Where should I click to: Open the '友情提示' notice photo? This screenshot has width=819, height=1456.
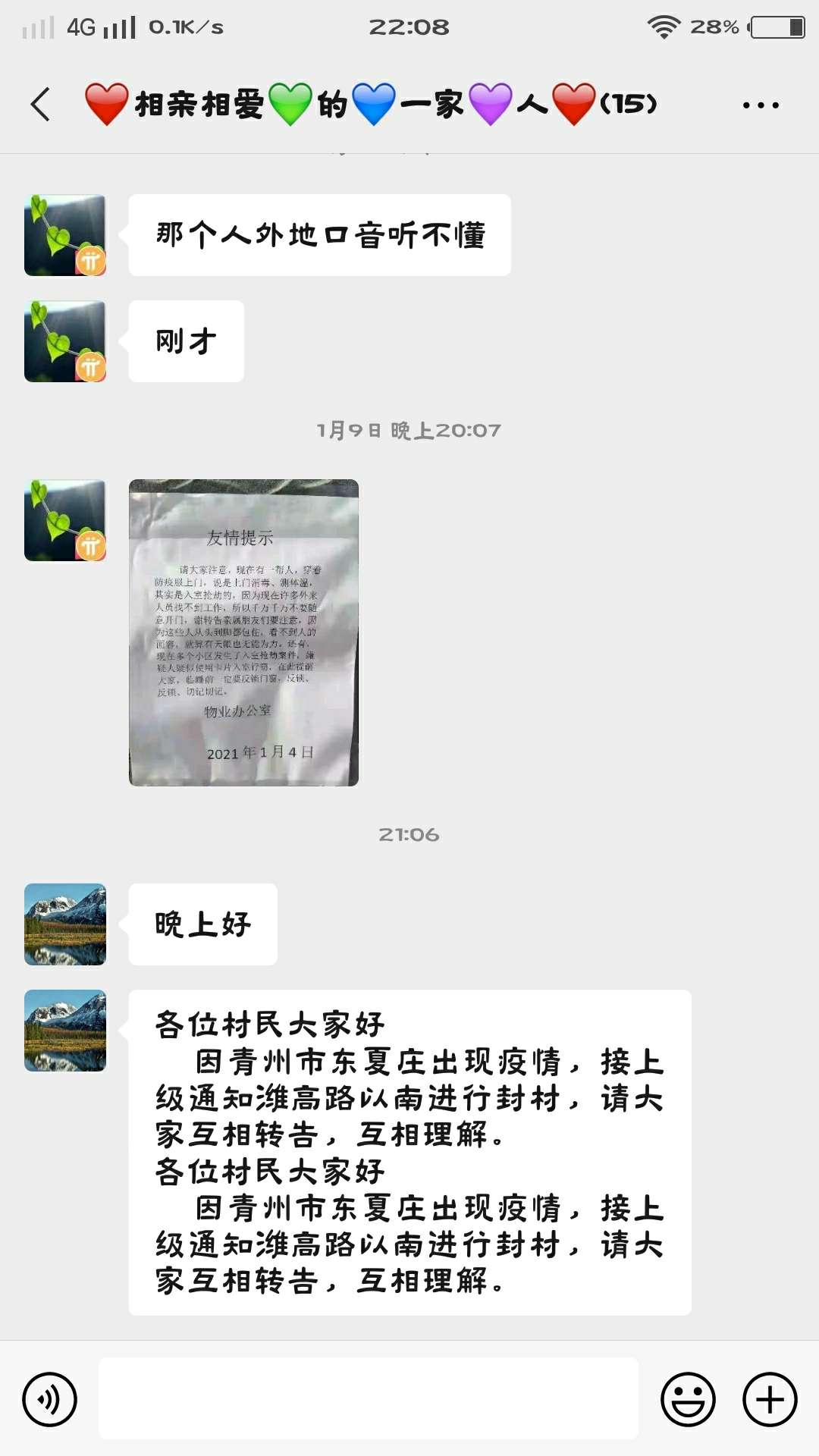244,633
